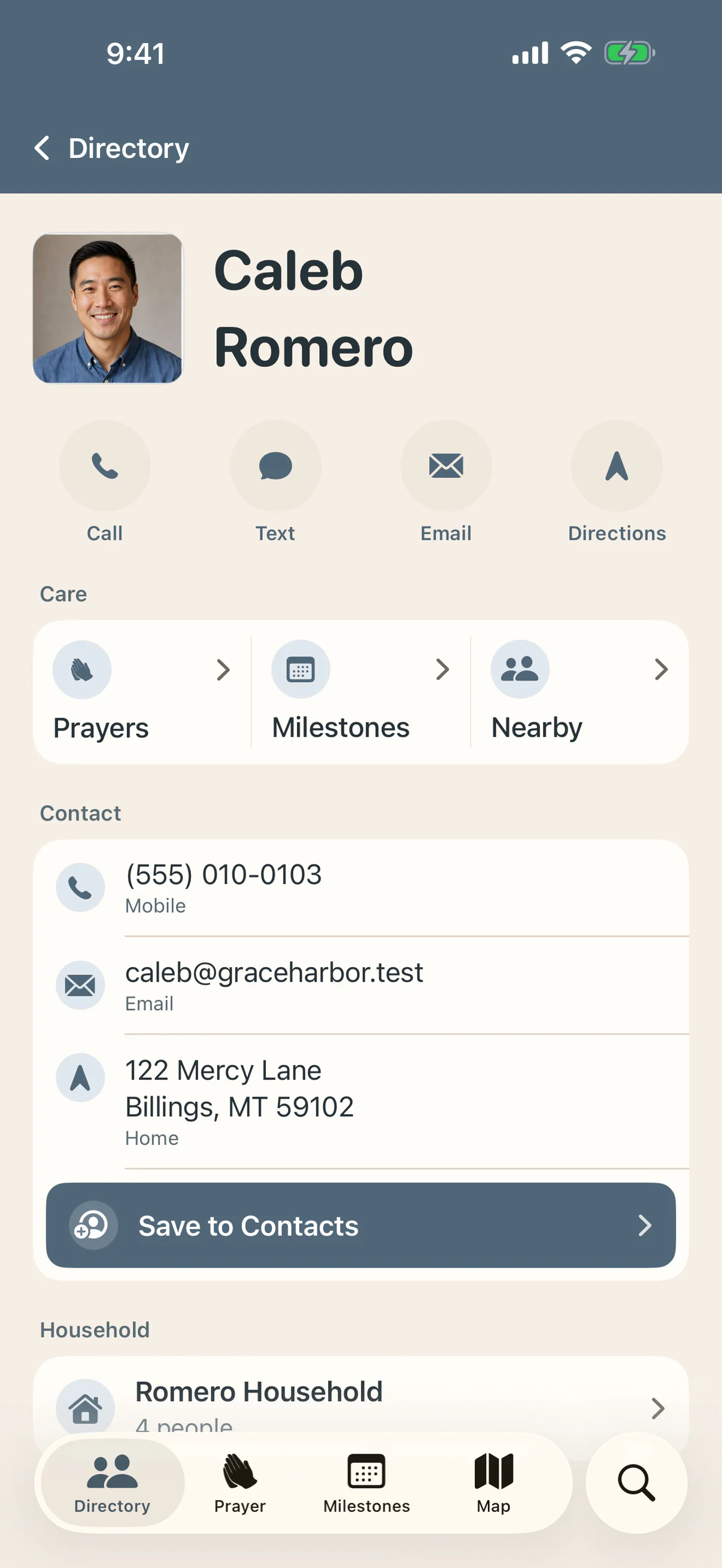Open search with the magnifier button
722x1568 pixels.
[x=637, y=1483]
